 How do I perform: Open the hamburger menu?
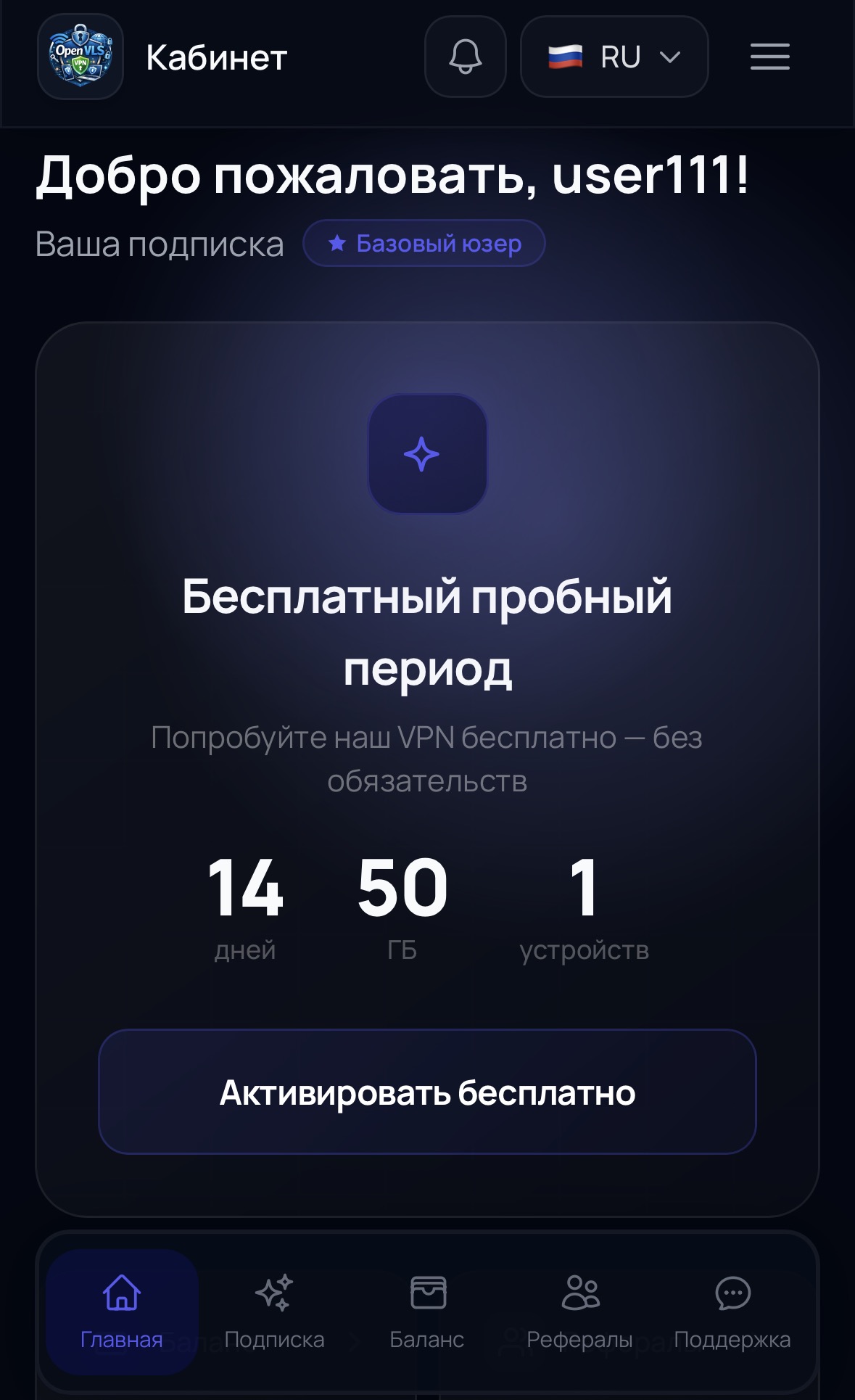tap(769, 57)
